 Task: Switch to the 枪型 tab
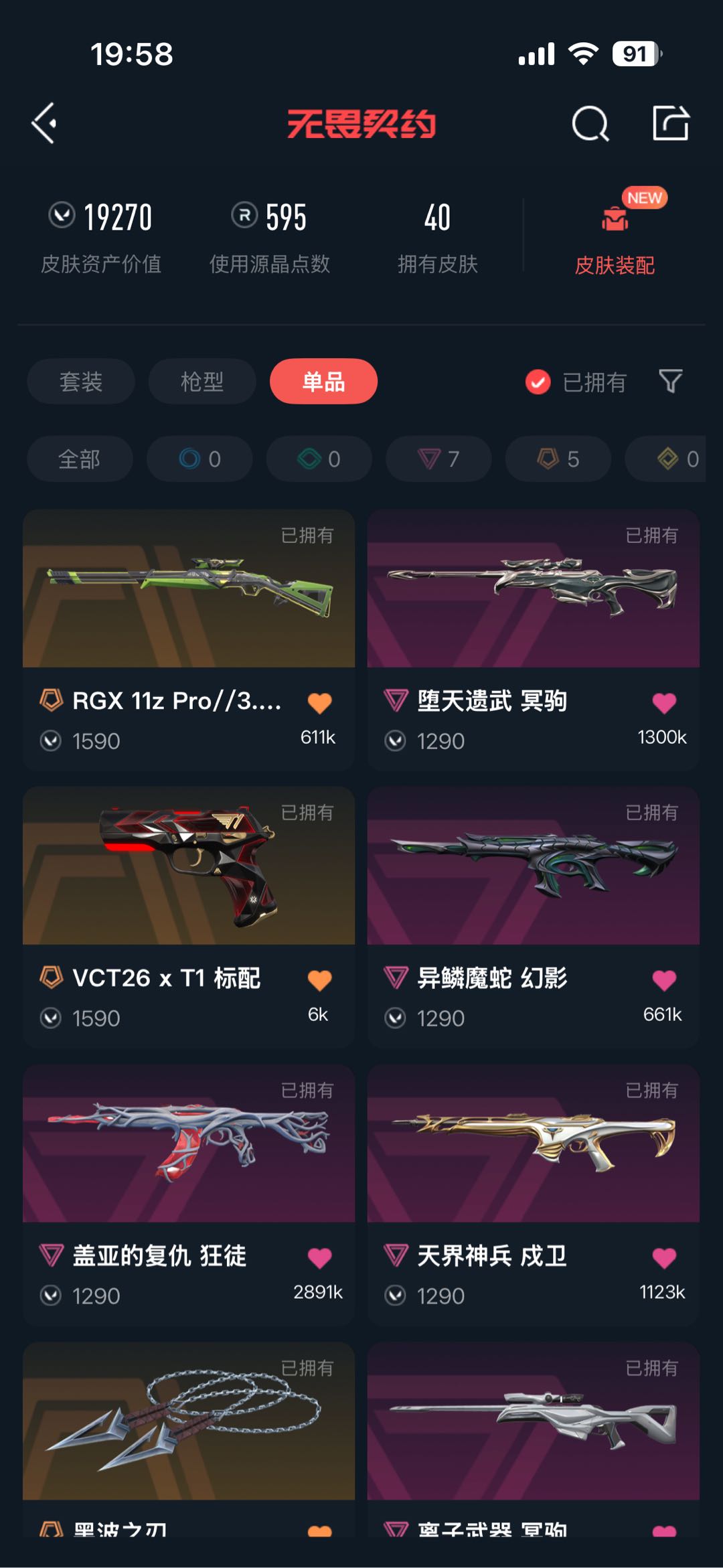[x=202, y=382]
